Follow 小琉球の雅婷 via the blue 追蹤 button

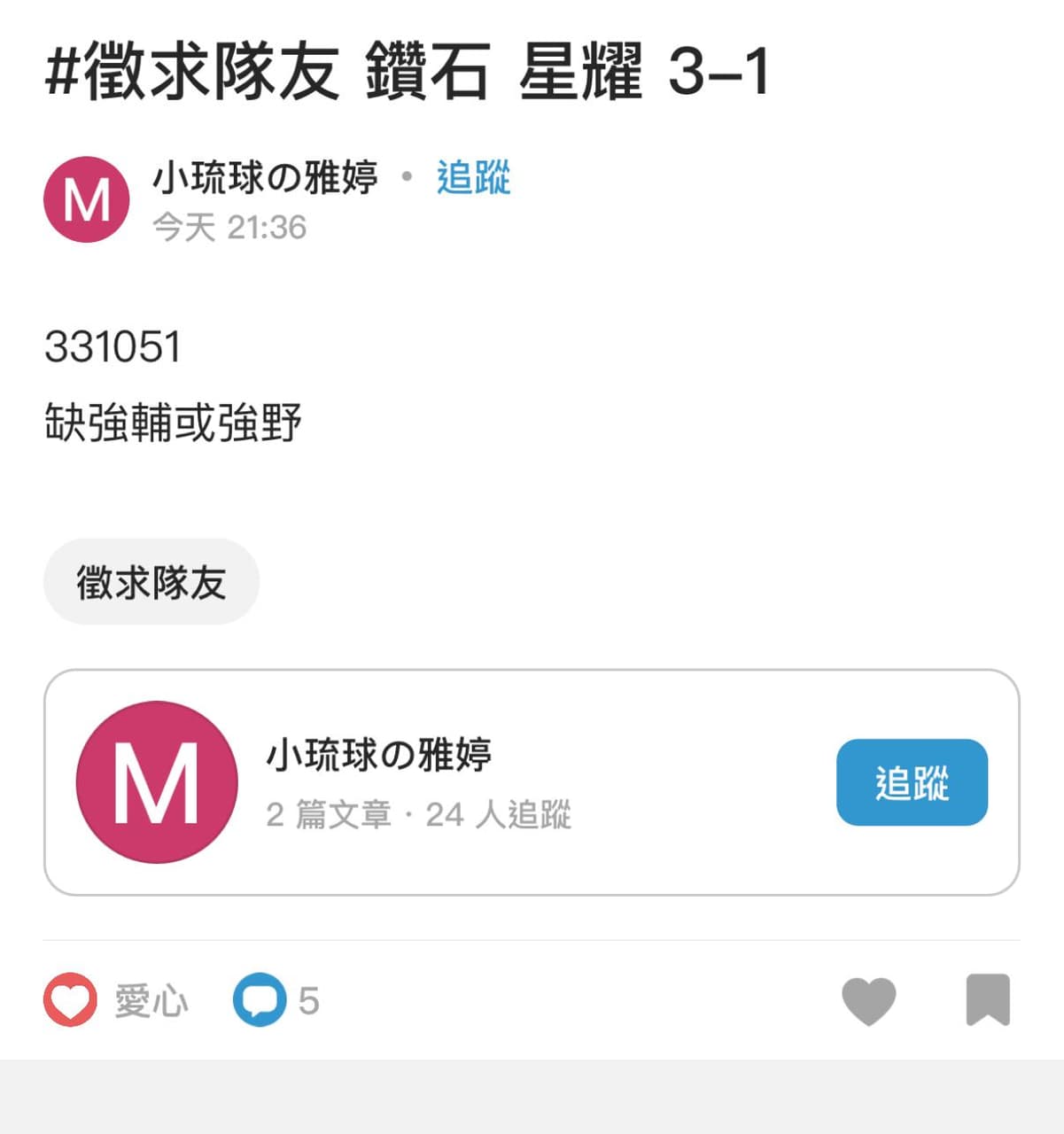912,782
